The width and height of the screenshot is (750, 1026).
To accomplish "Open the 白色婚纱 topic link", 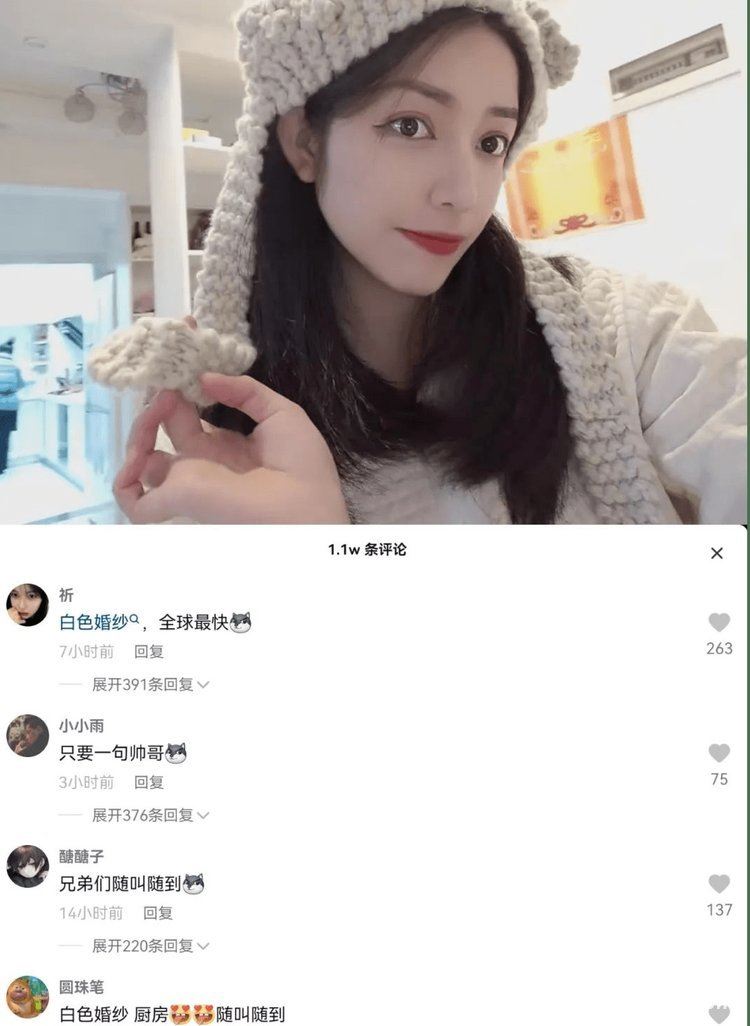I will point(92,619).
